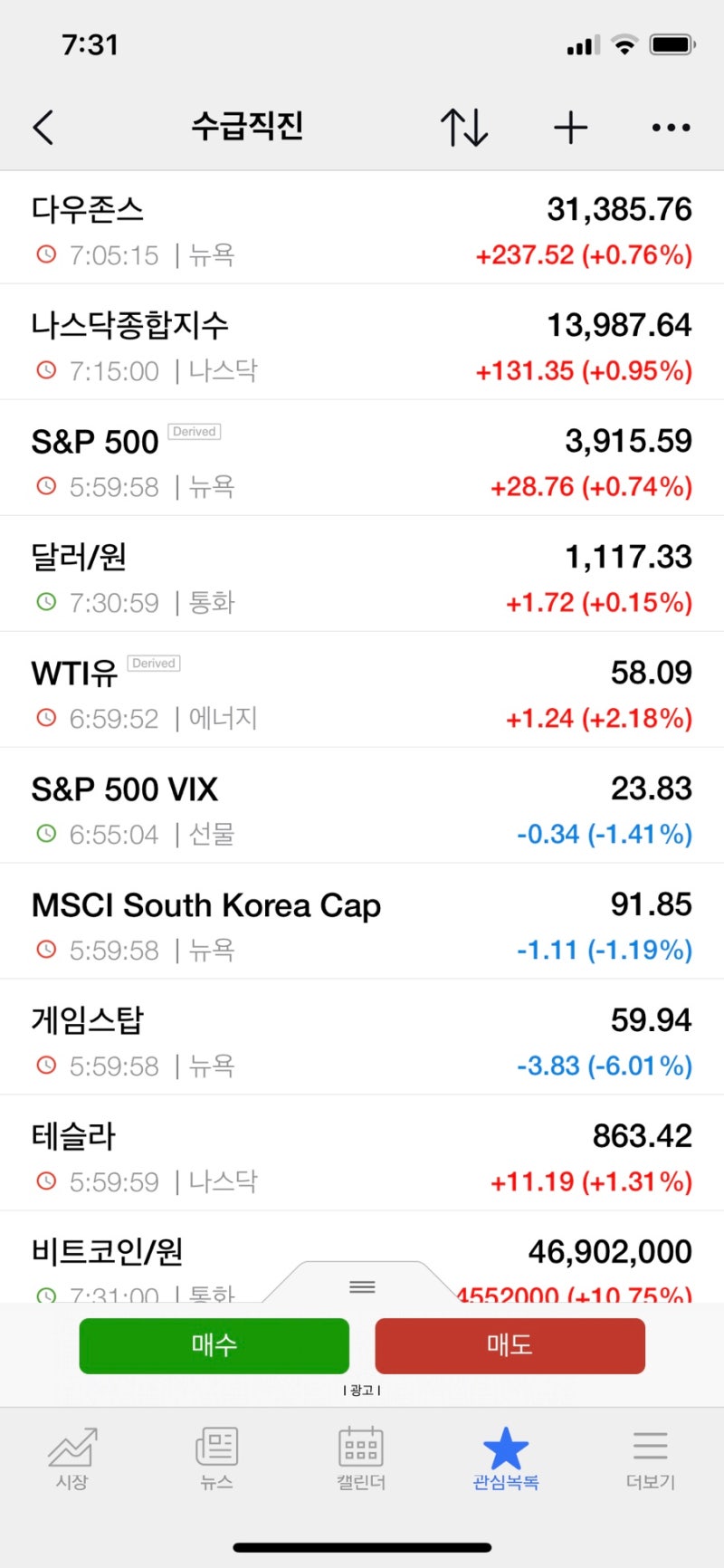Tap the green 매수 button
The image size is (724, 1568).
(214, 1345)
